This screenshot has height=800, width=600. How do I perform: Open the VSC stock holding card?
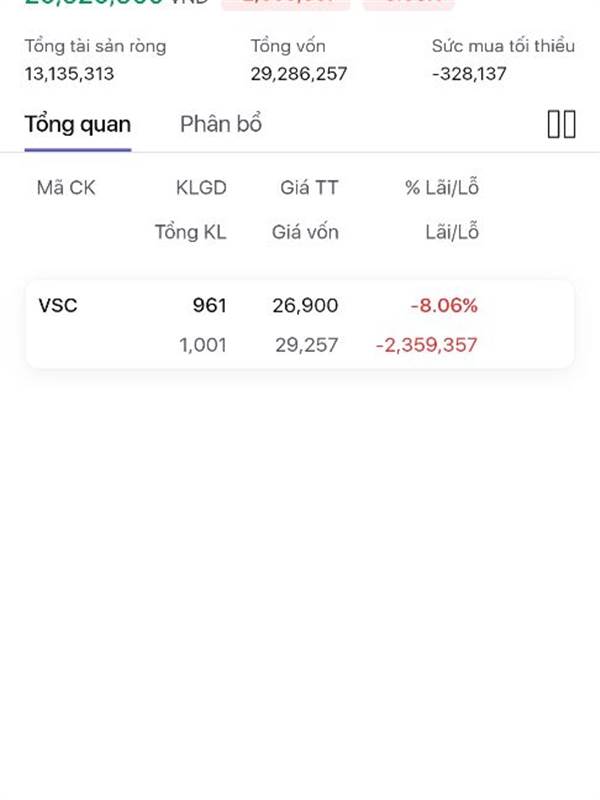pos(300,325)
